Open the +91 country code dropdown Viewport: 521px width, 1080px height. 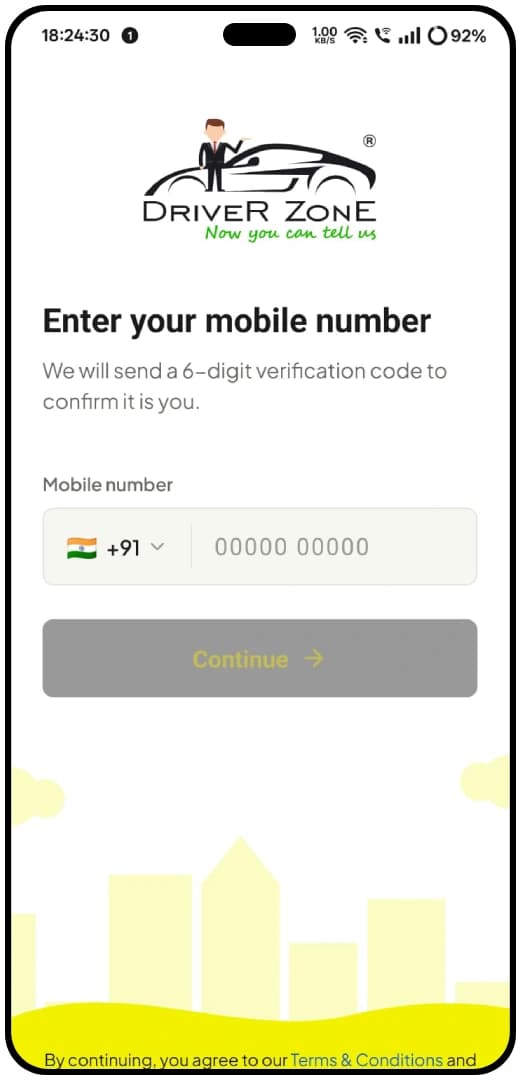pyautogui.click(x=116, y=548)
